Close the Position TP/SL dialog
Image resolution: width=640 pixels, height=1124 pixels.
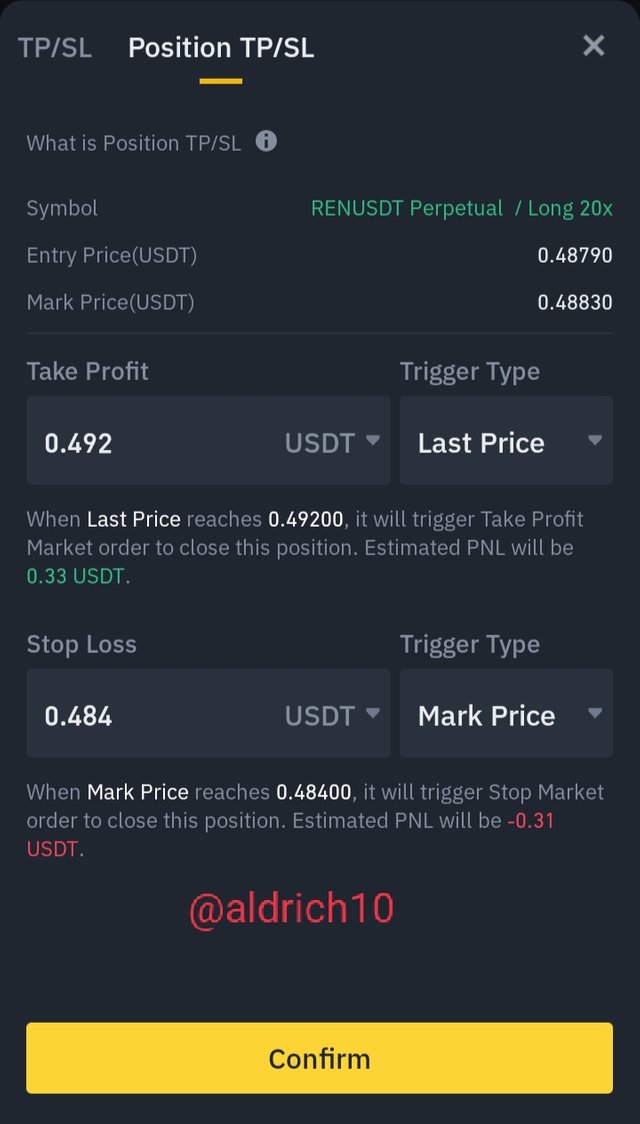593,46
